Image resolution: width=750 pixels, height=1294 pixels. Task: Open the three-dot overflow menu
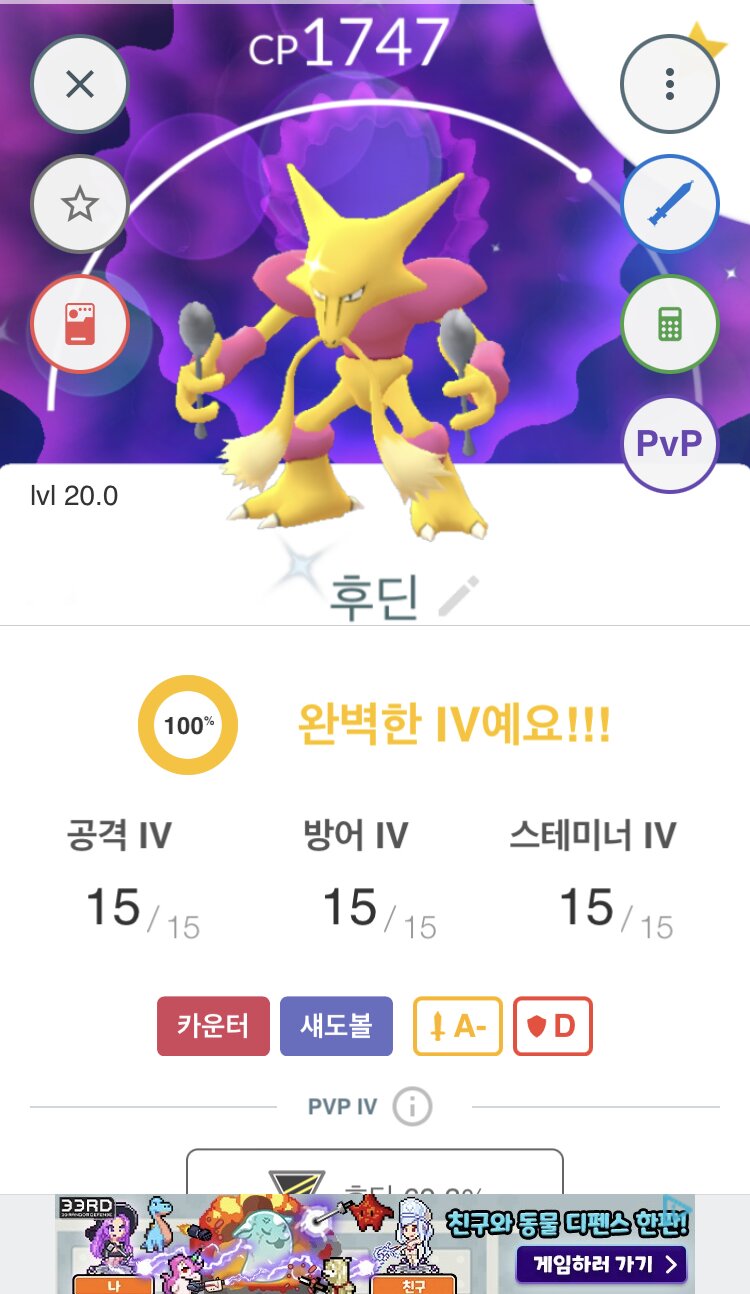(x=670, y=85)
